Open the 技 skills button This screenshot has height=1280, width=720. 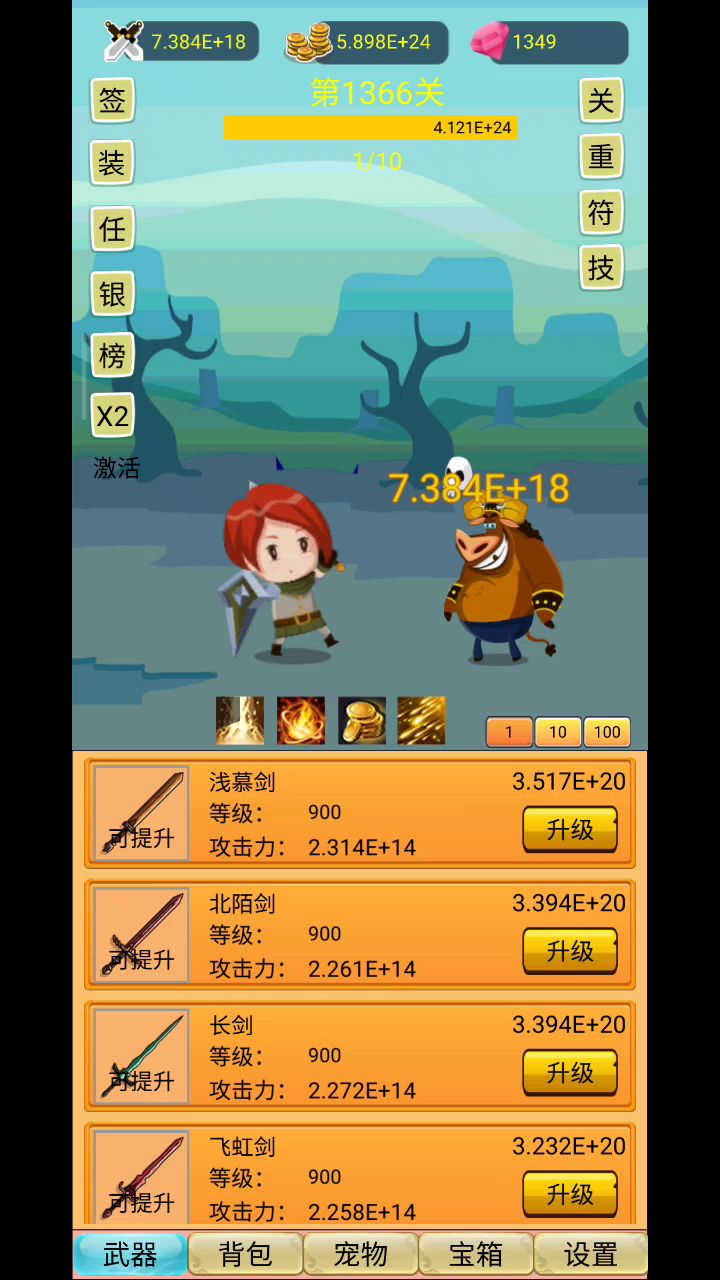(601, 267)
